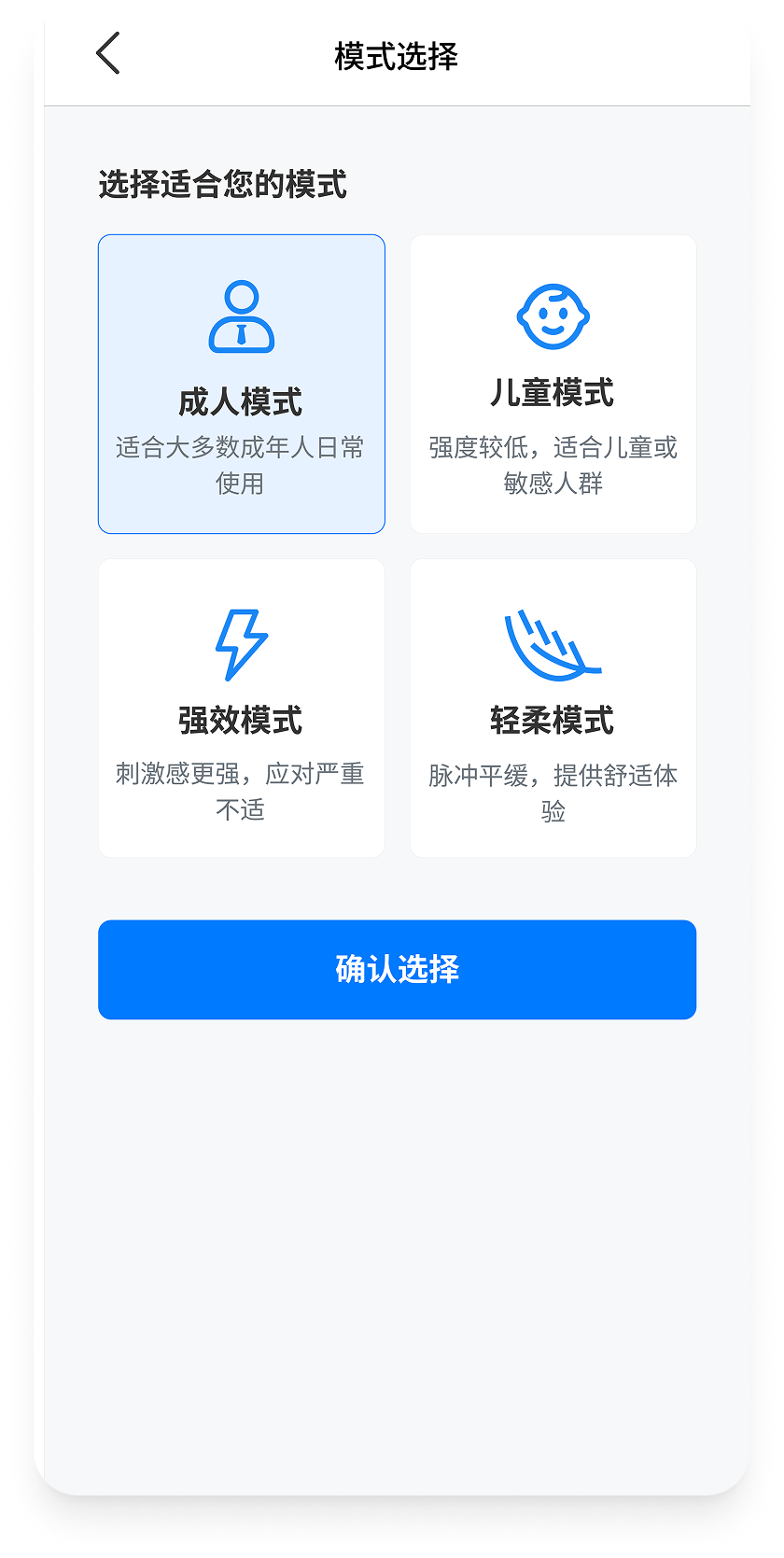
Task: Select the lightning icon for strong mode
Action: click(x=241, y=641)
